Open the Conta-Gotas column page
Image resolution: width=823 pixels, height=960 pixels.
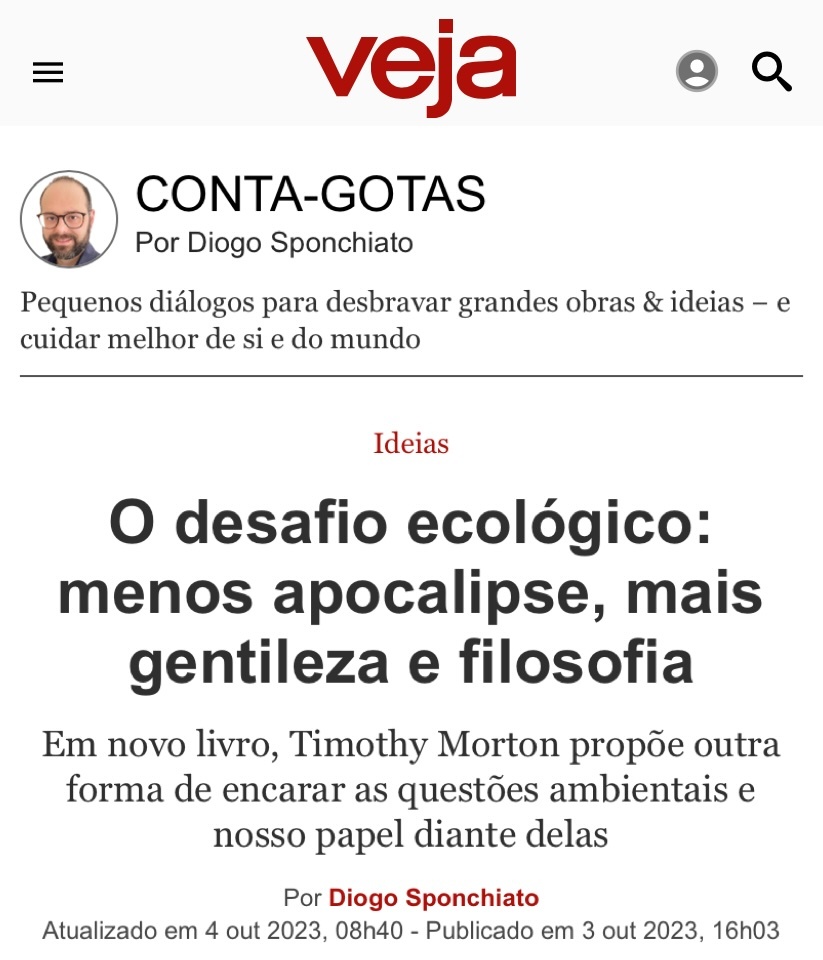310,194
